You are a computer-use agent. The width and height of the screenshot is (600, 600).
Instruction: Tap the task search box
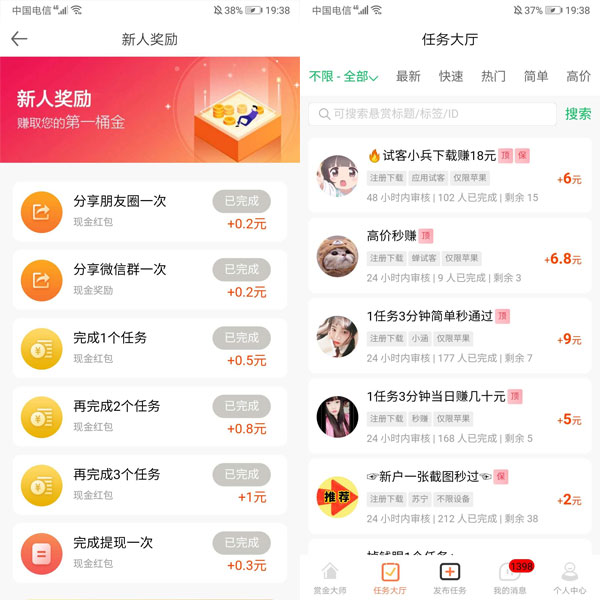coord(432,114)
